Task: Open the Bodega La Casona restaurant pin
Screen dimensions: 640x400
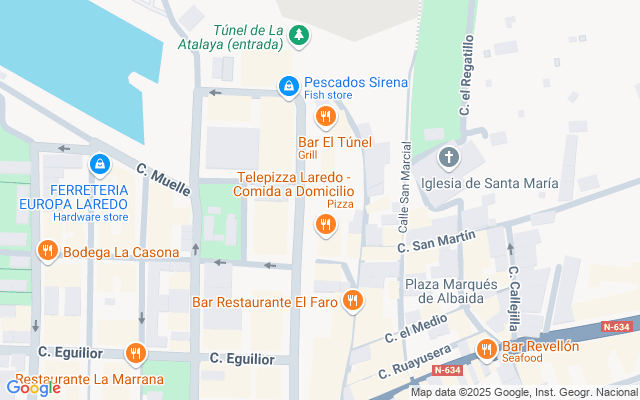Action: click(x=47, y=251)
